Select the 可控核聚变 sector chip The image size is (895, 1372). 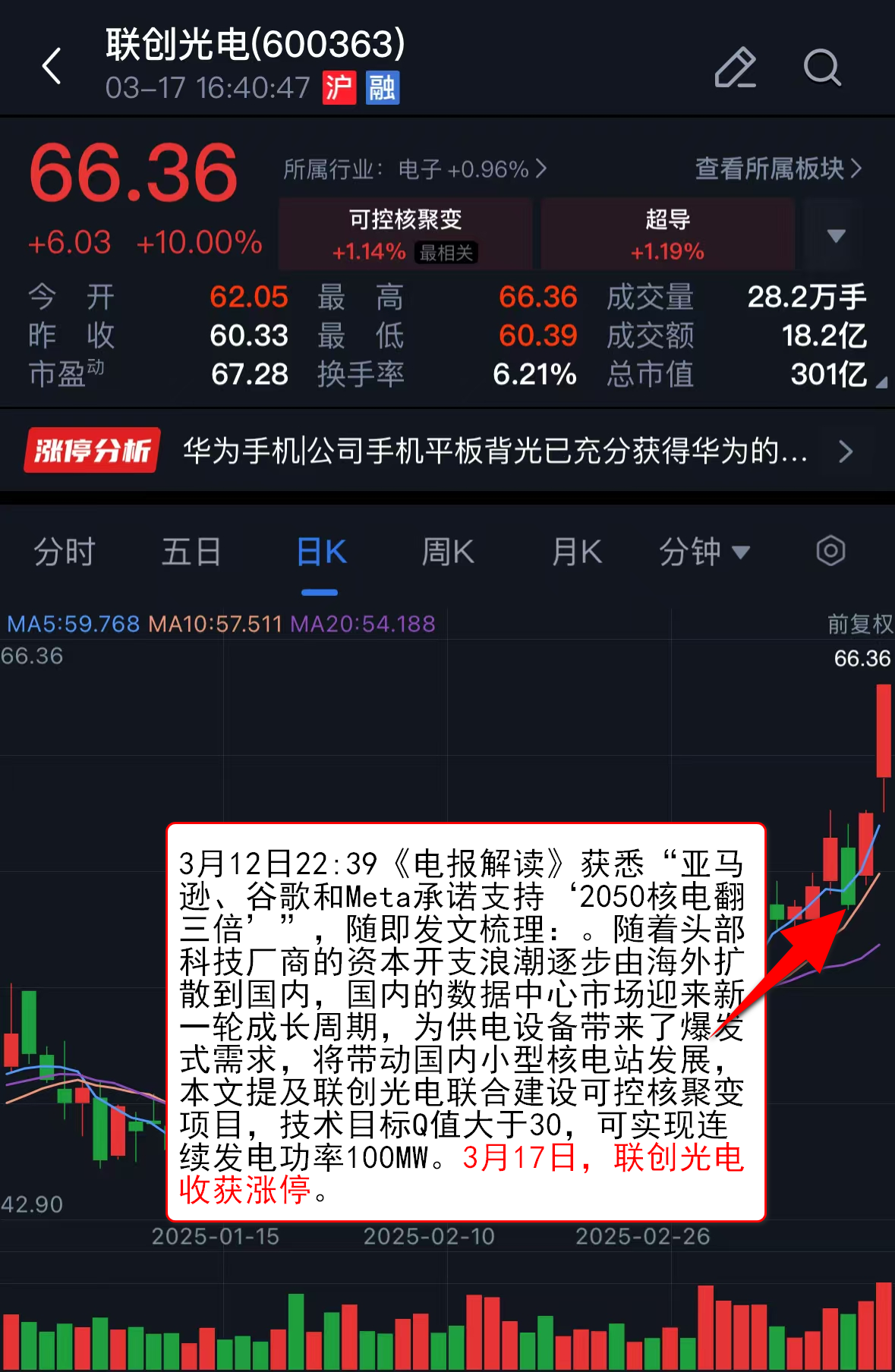pyautogui.click(x=405, y=234)
